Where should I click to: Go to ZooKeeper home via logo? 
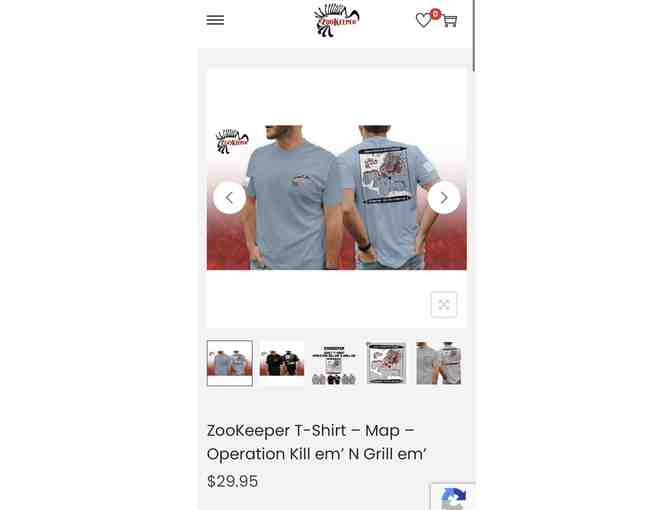336,20
